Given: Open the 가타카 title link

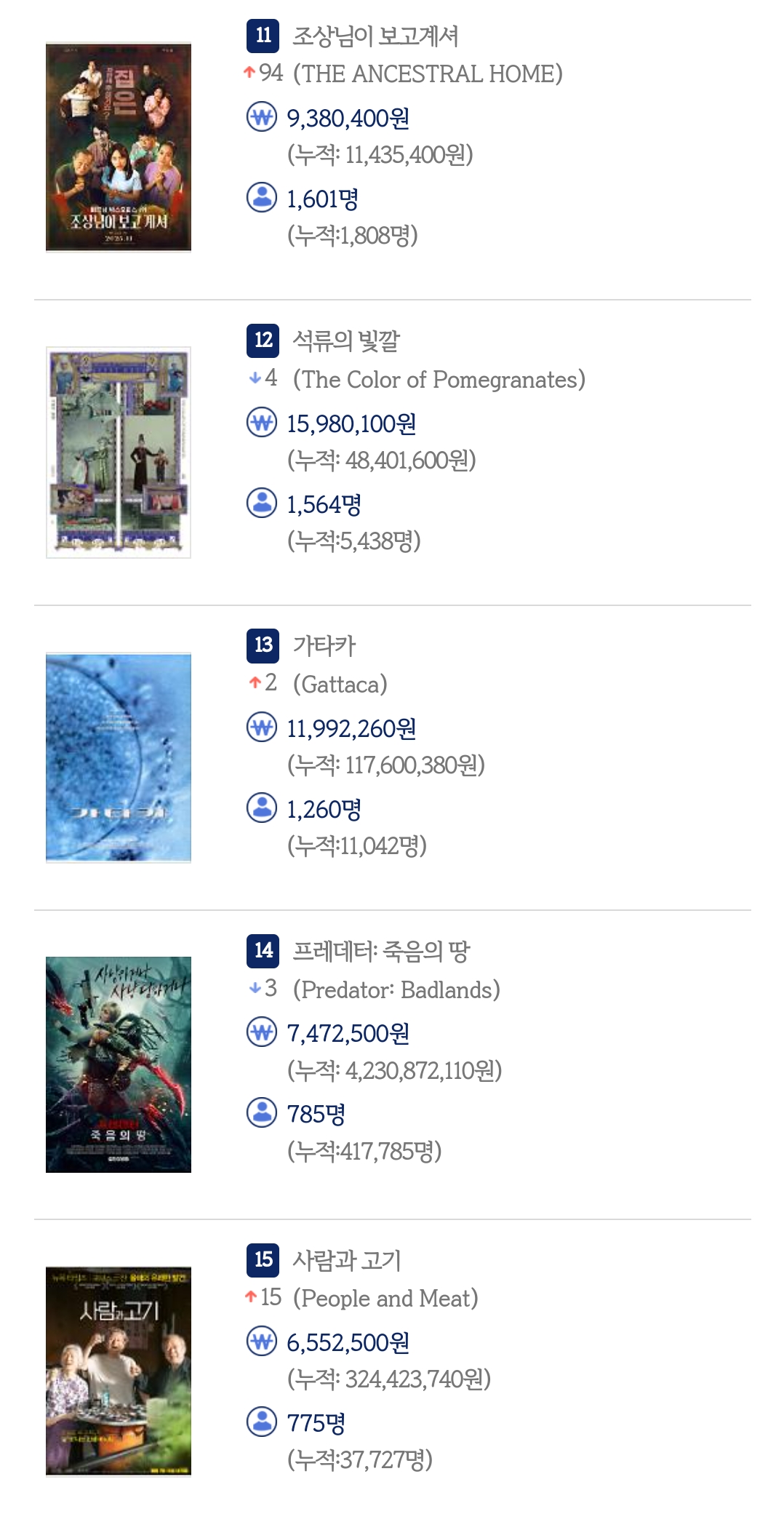Looking at the screenshot, I should tap(324, 645).
